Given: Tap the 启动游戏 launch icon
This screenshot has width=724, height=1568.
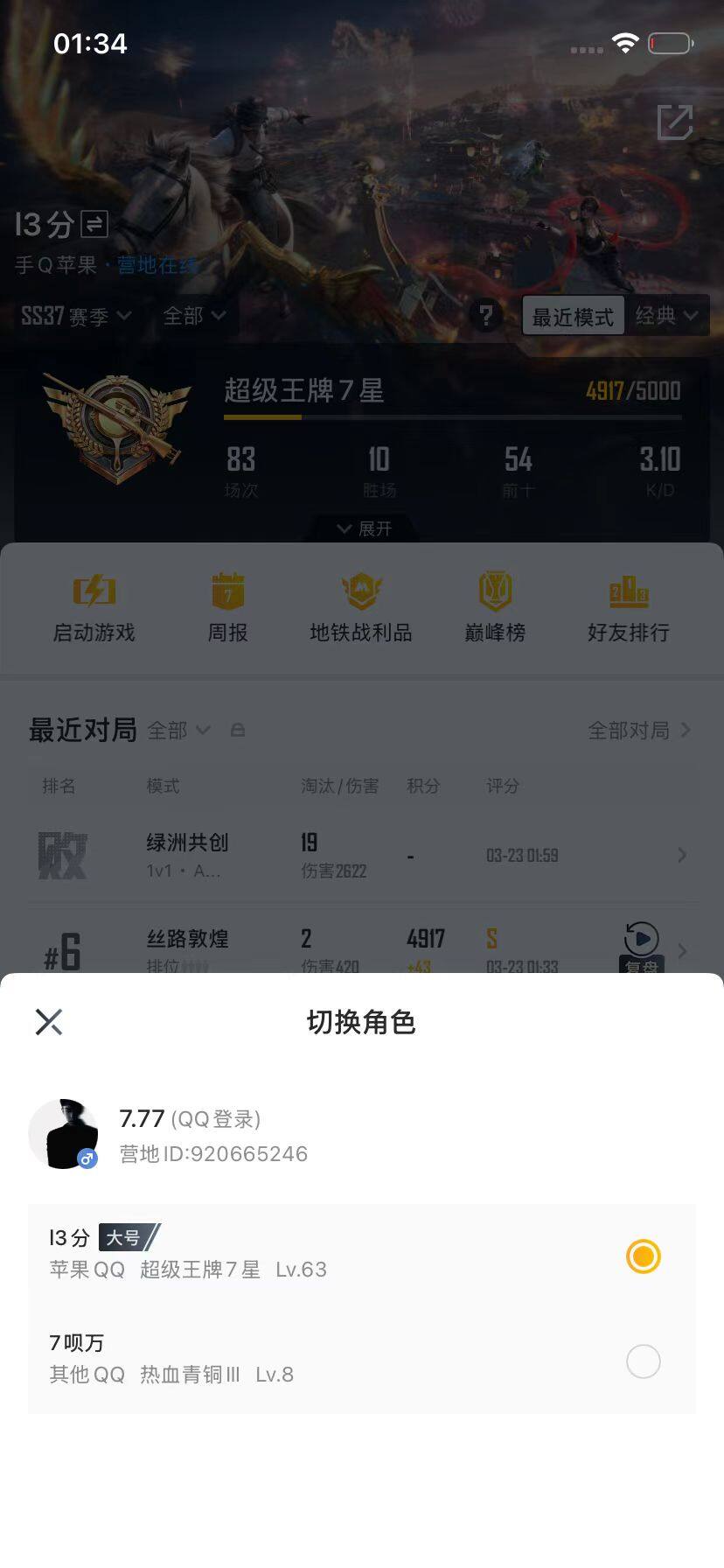Looking at the screenshot, I should click(92, 606).
